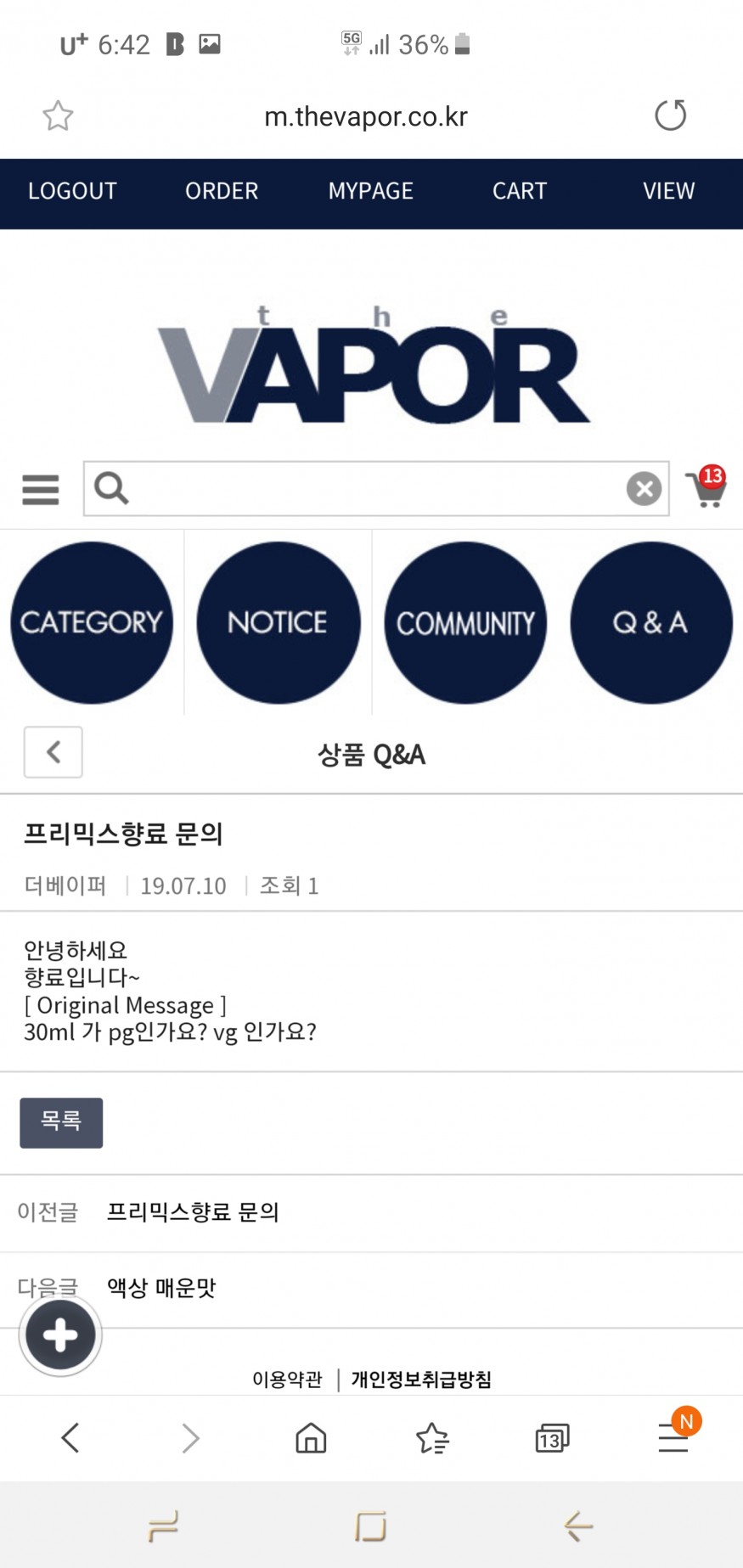Open the NOTICE section
The height and width of the screenshot is (1568, 743).
[x=278, y=622]
